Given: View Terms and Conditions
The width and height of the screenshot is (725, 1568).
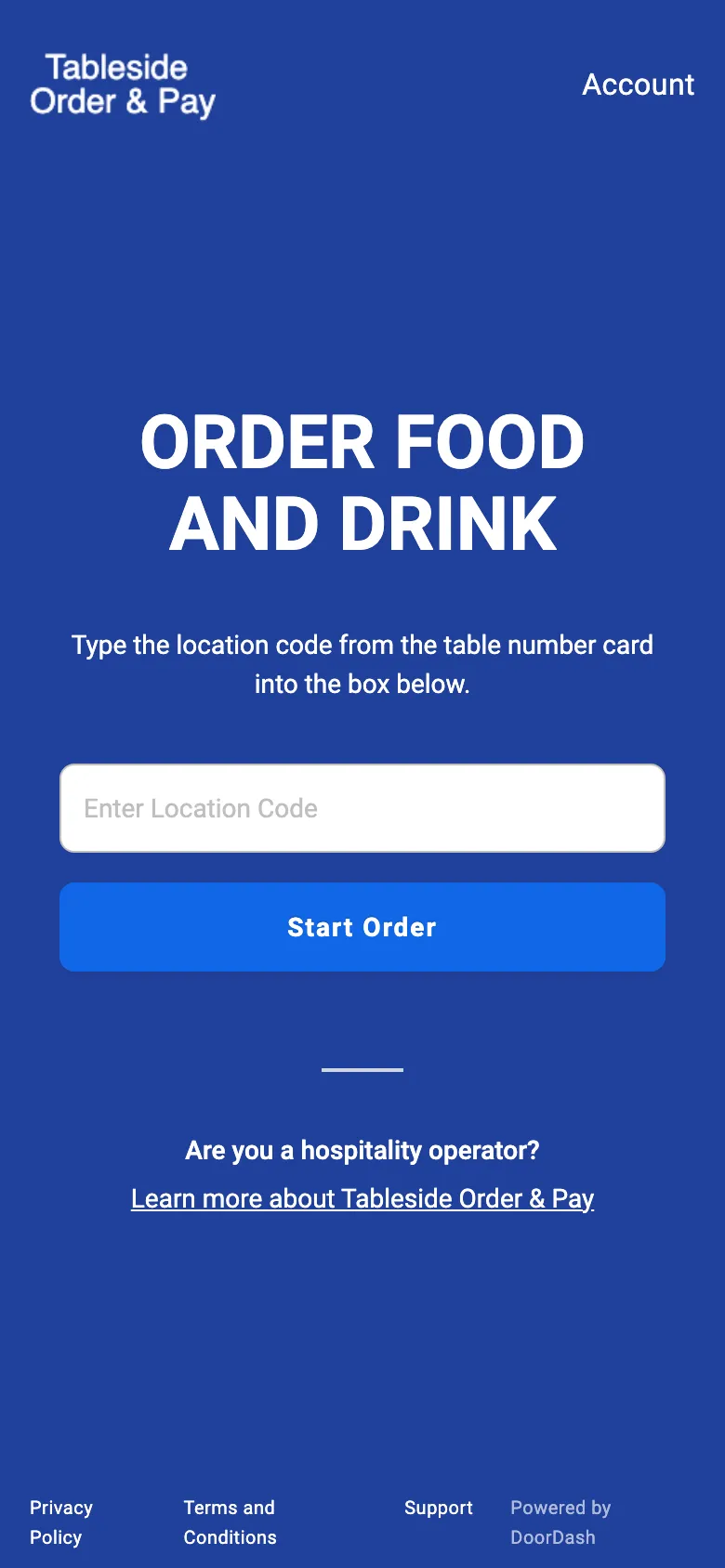Looking at the screenshot, I should coord(230,1522).
